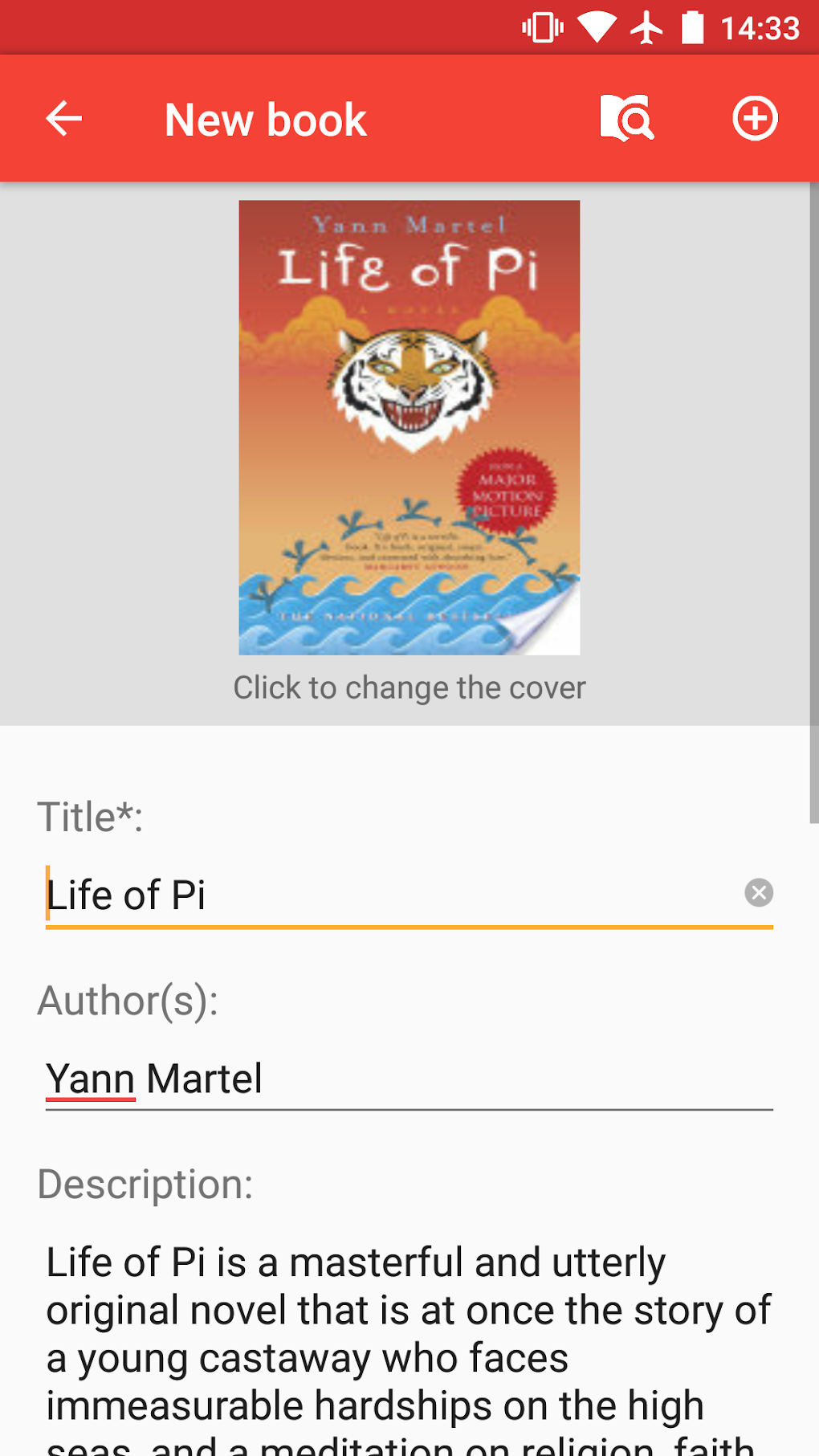Clear the Title field text
Screen dimensions: 819x1456
pos(759,892)
